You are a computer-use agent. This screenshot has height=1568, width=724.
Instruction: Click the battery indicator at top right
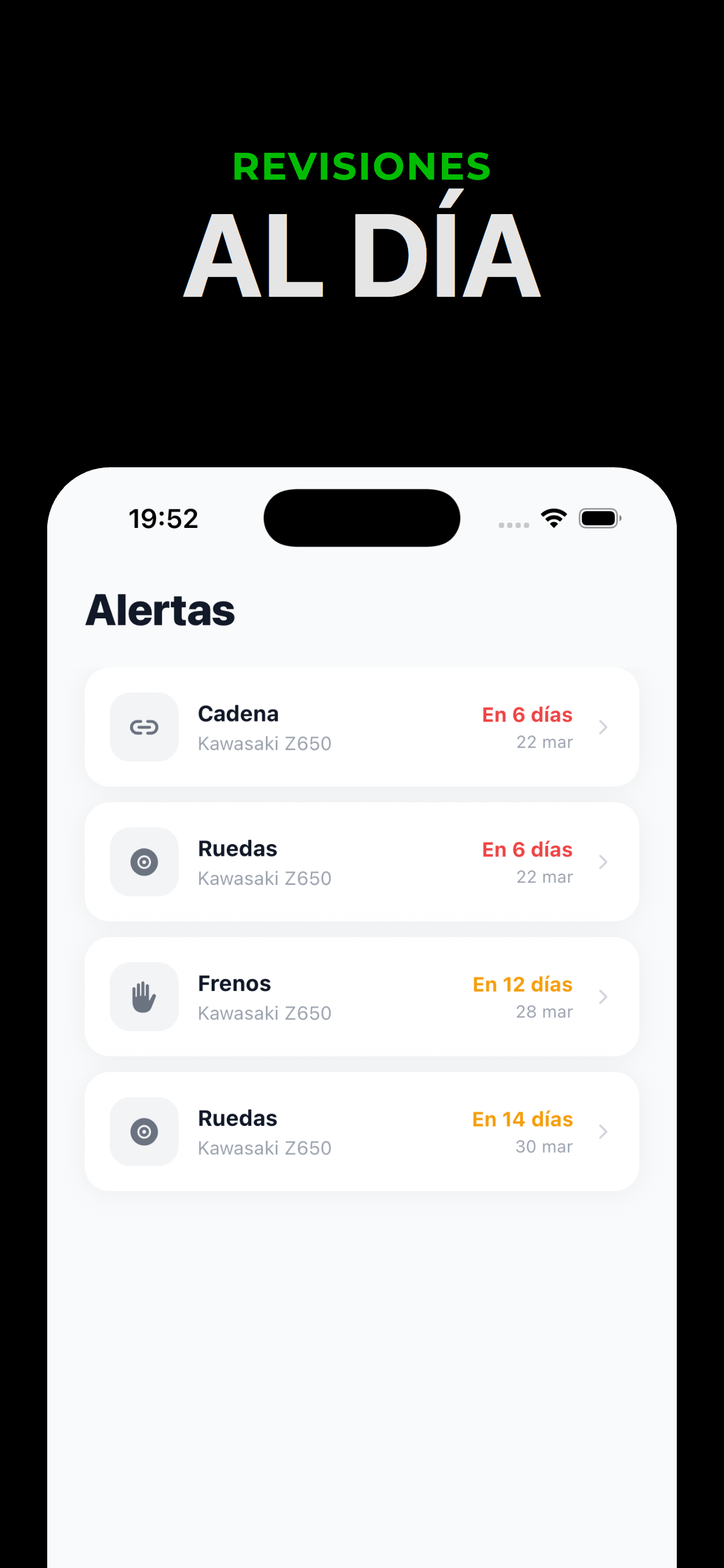[x=600, y=517]
